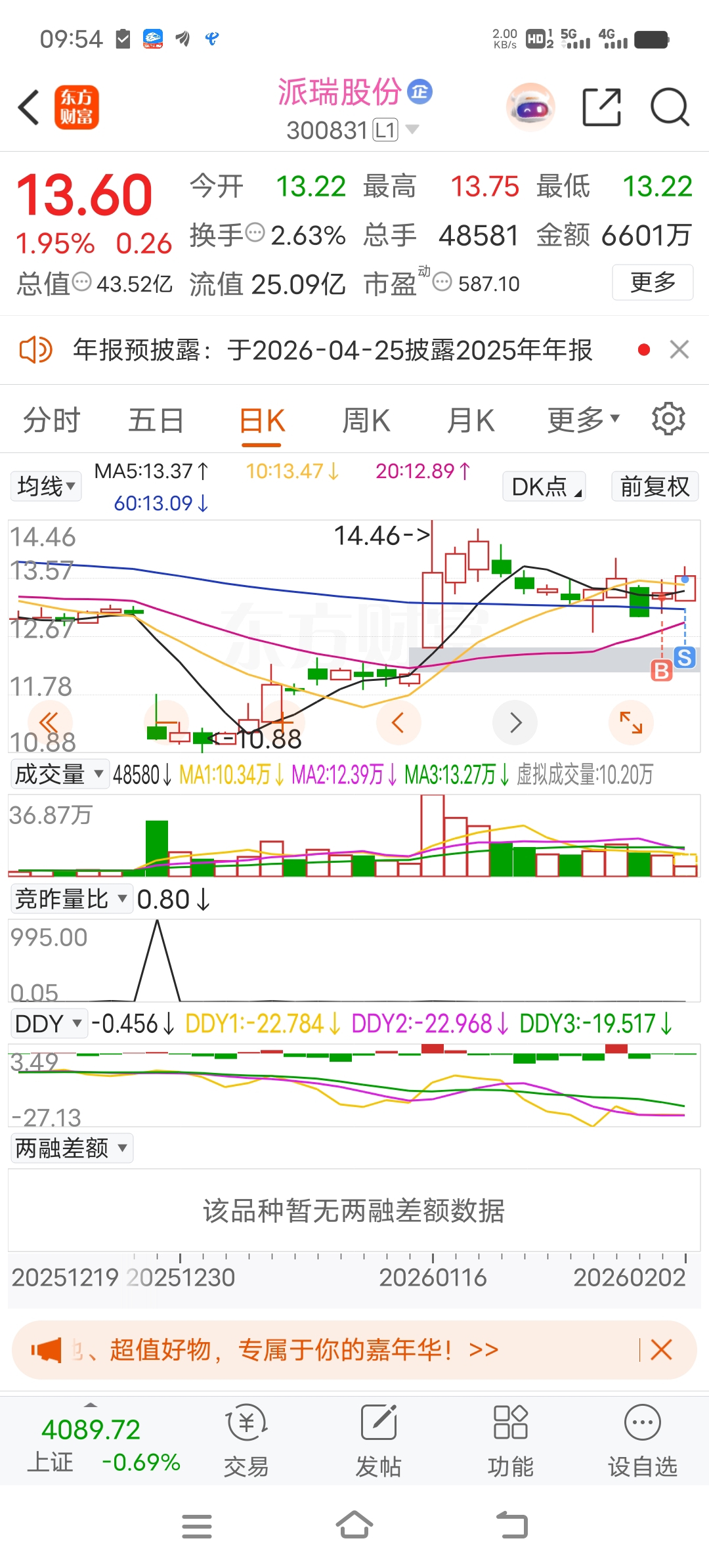Expand the K-line chart to fullscreen
This screenshot has width=709, height=1568.
point(631,723)
